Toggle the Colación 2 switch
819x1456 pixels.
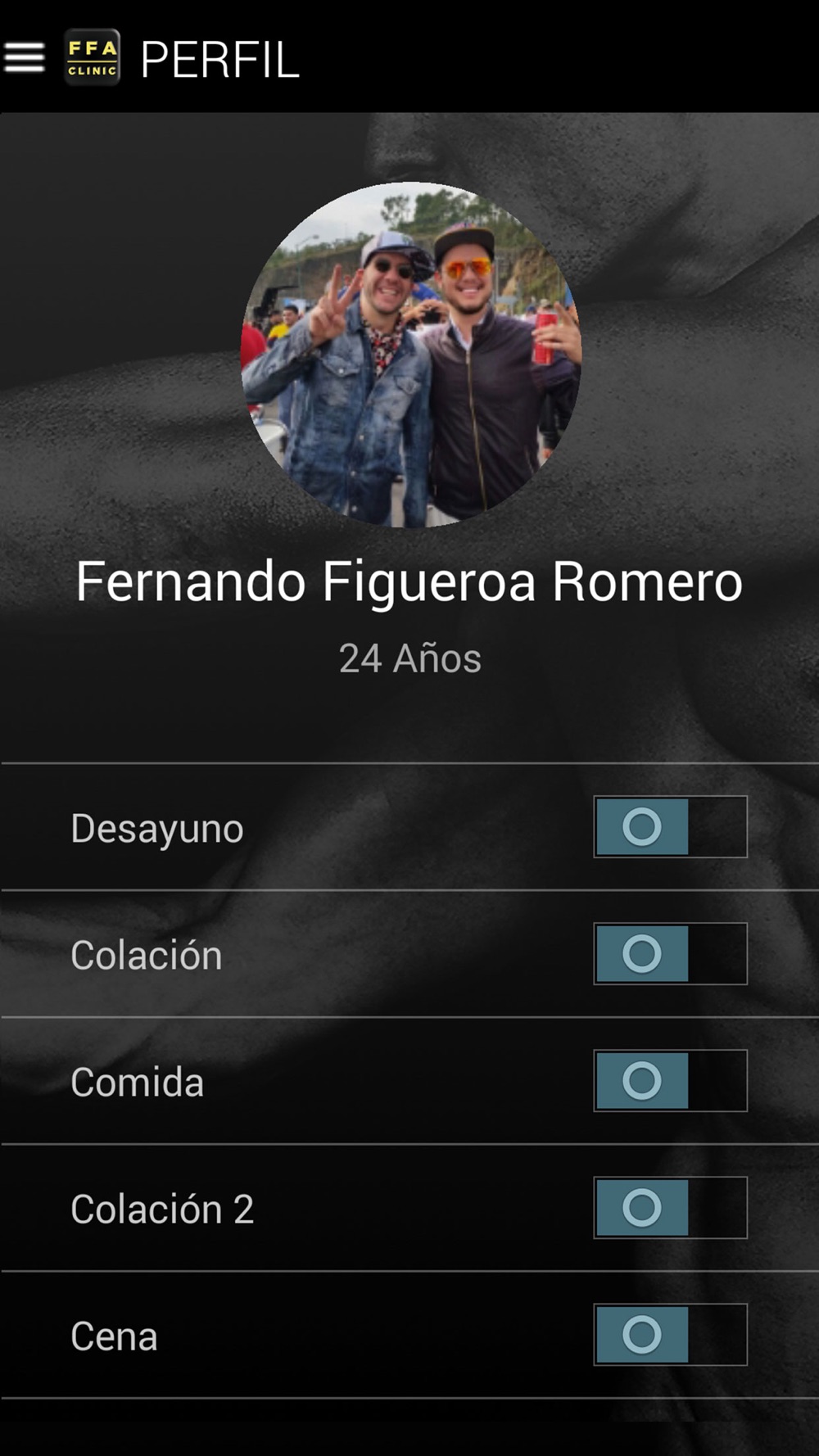click(x=670, y=1208)
